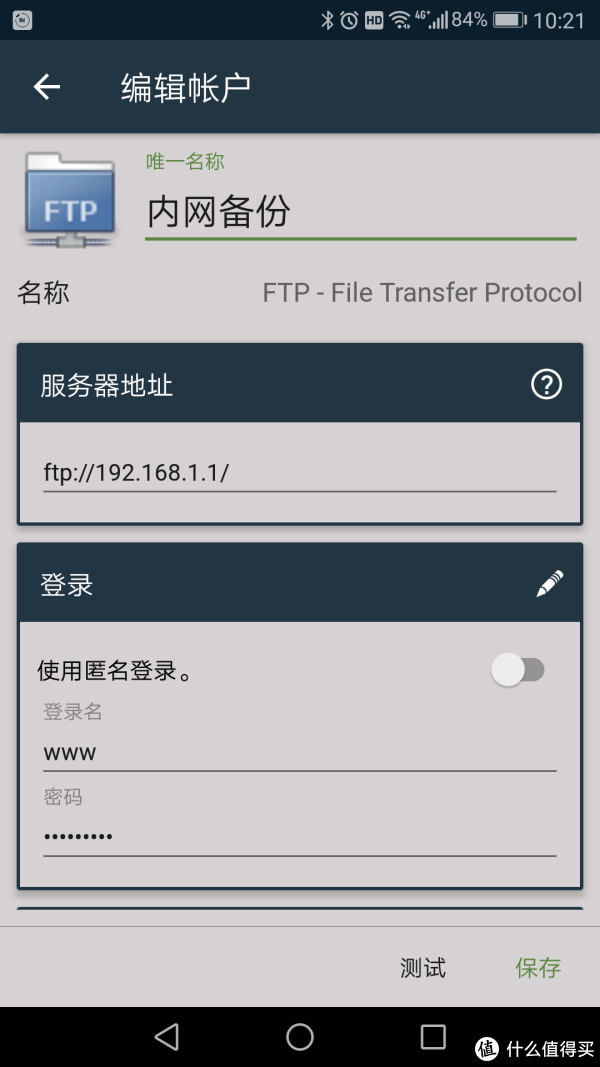Open the help icon for 服务器地址
The width and height of the screenshot is (600, 1067).
click(546, 385)
